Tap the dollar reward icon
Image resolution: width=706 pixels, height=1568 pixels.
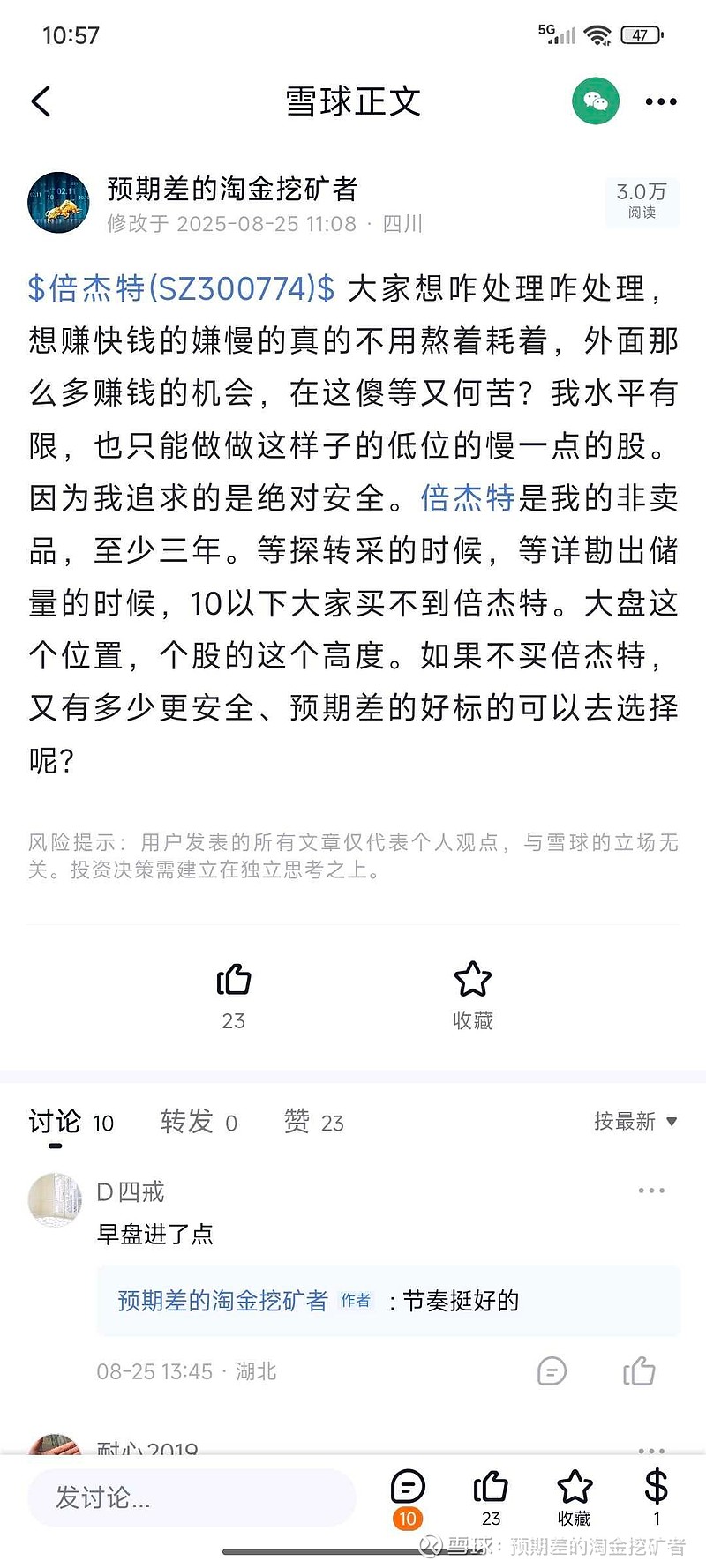click(x=657, y=1497)
